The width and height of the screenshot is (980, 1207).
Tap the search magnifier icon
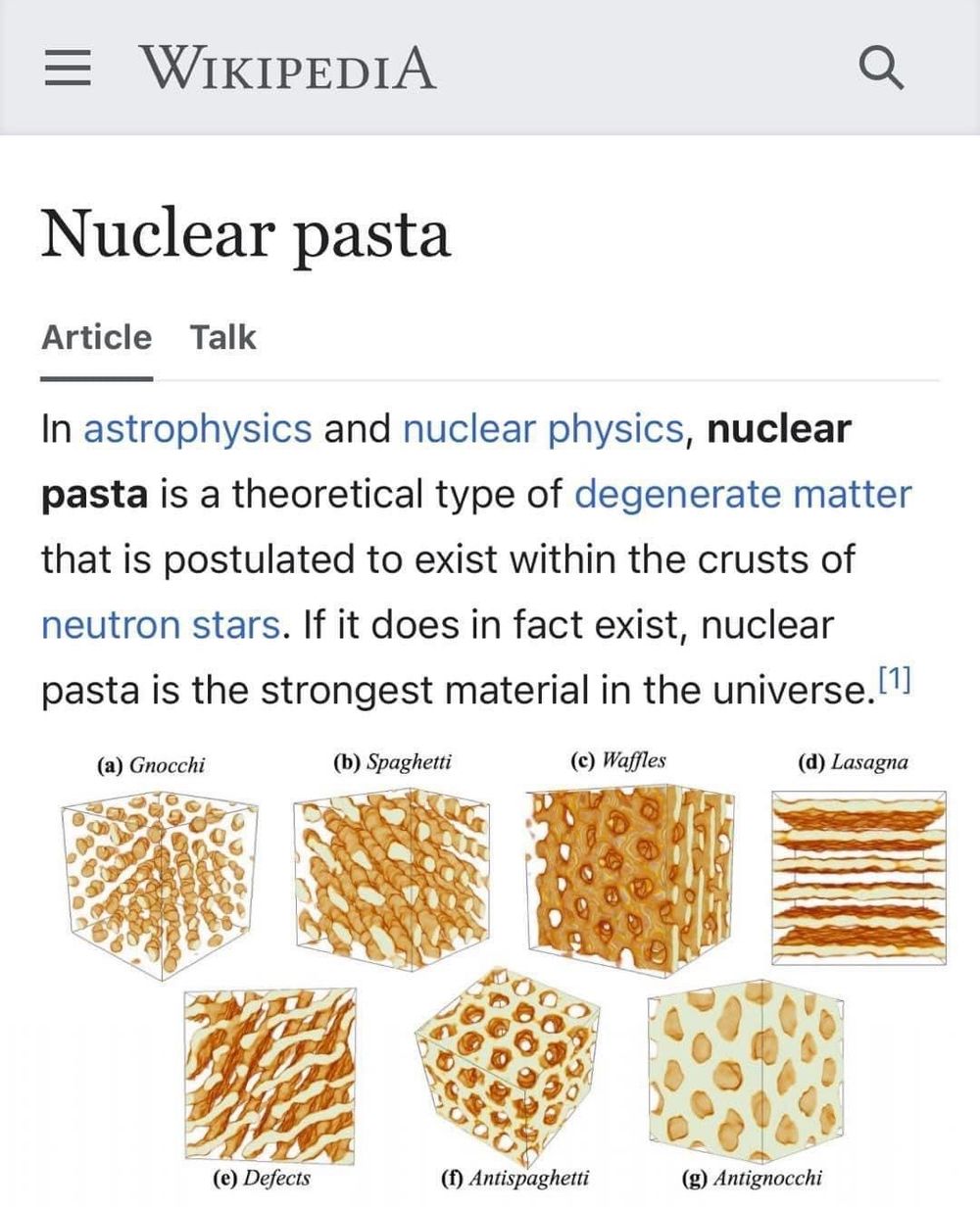click(x=879, y=69)
